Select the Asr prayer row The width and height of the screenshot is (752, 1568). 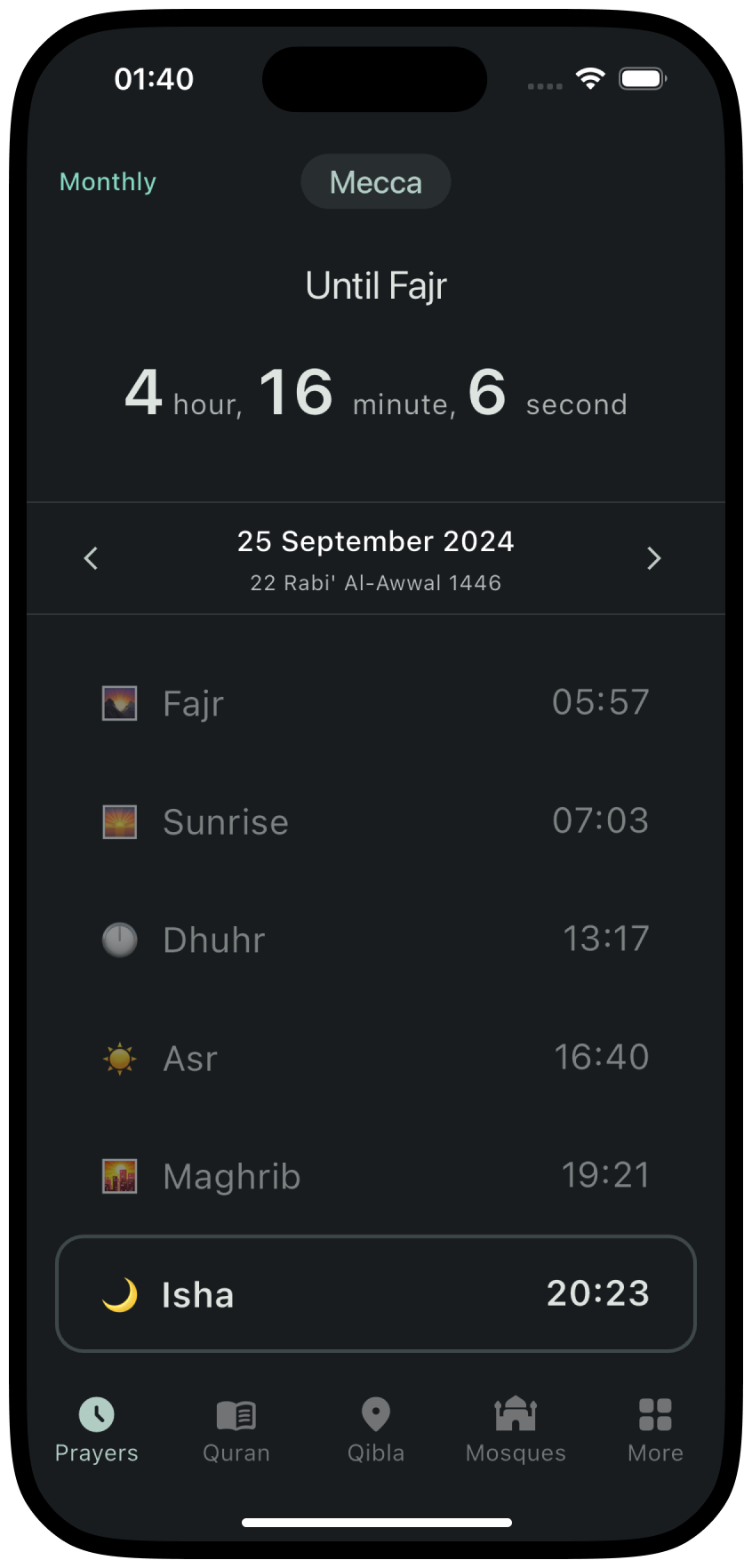click(375, 1058)
